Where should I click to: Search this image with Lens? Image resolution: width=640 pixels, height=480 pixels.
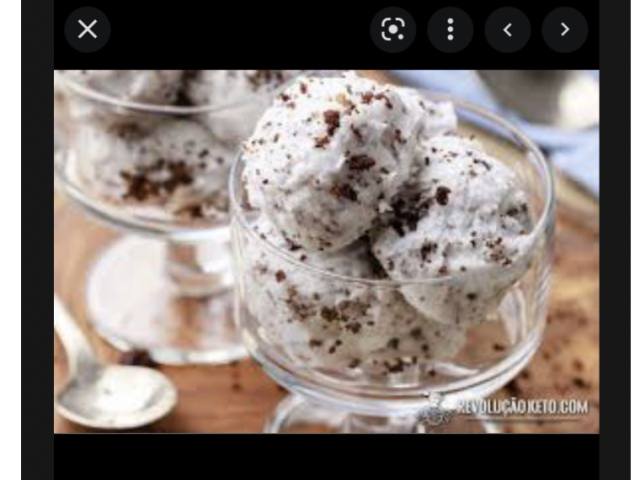coord(393,30)
